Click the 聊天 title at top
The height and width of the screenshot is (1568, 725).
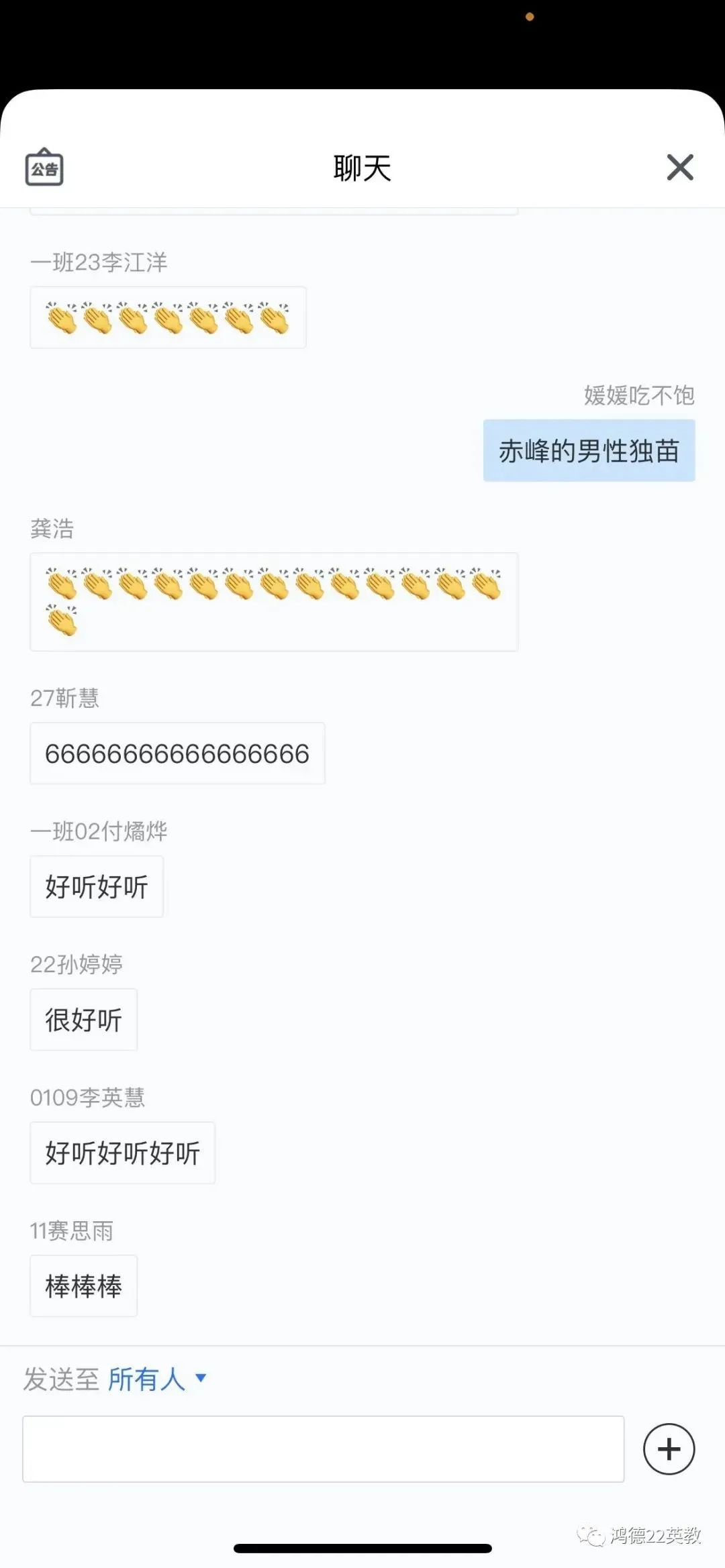tap(362, 168)
